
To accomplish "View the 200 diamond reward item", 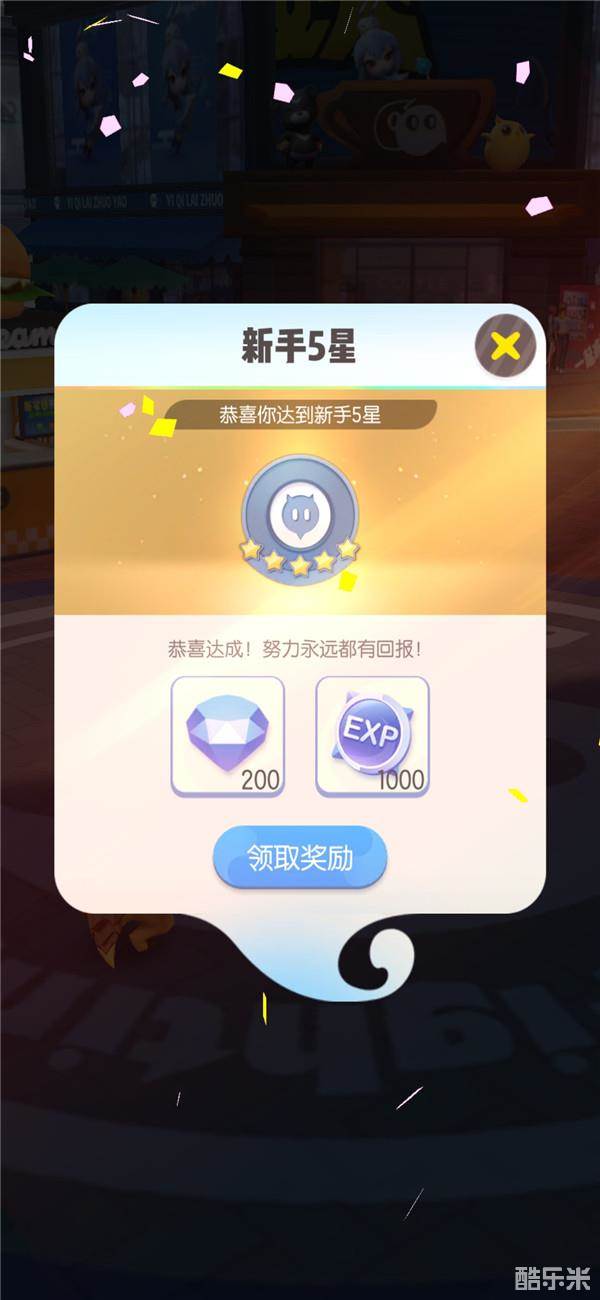I will click(x=228, y=737).
